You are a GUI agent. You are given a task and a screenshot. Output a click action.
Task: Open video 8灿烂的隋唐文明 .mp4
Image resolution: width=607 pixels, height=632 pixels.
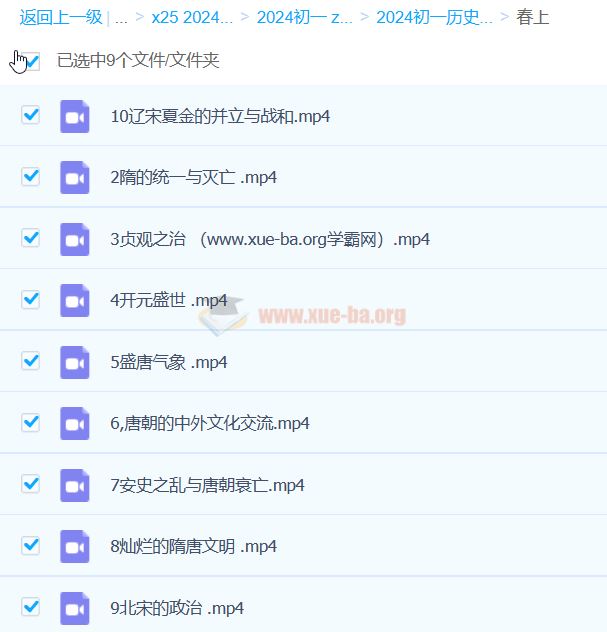coord(194,546)
